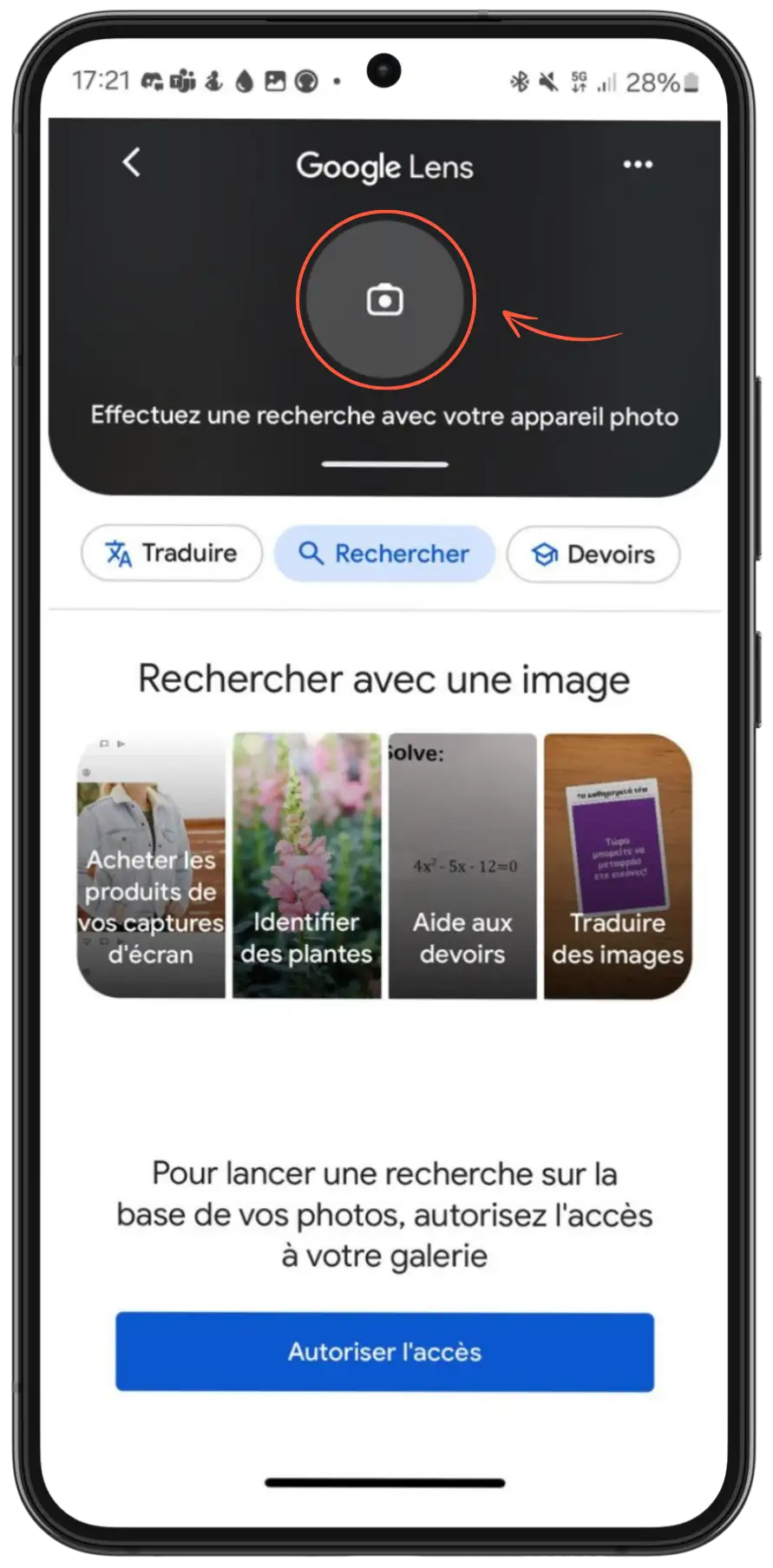
Task: Switch to Traduire mode
Action: coord(171,553)
